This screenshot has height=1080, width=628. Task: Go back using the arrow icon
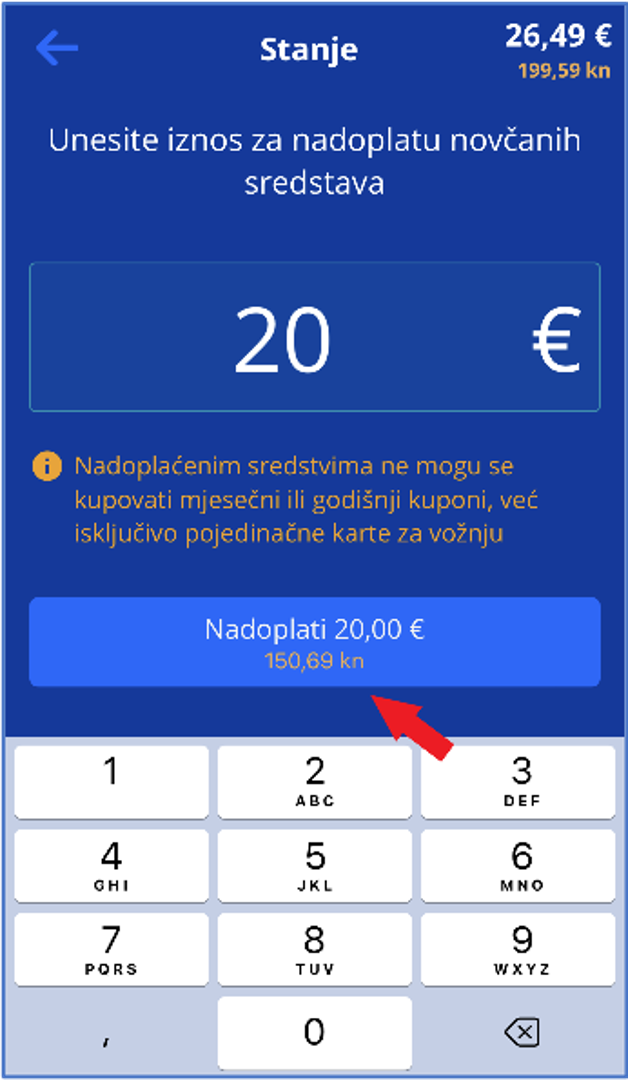point(56,48)
